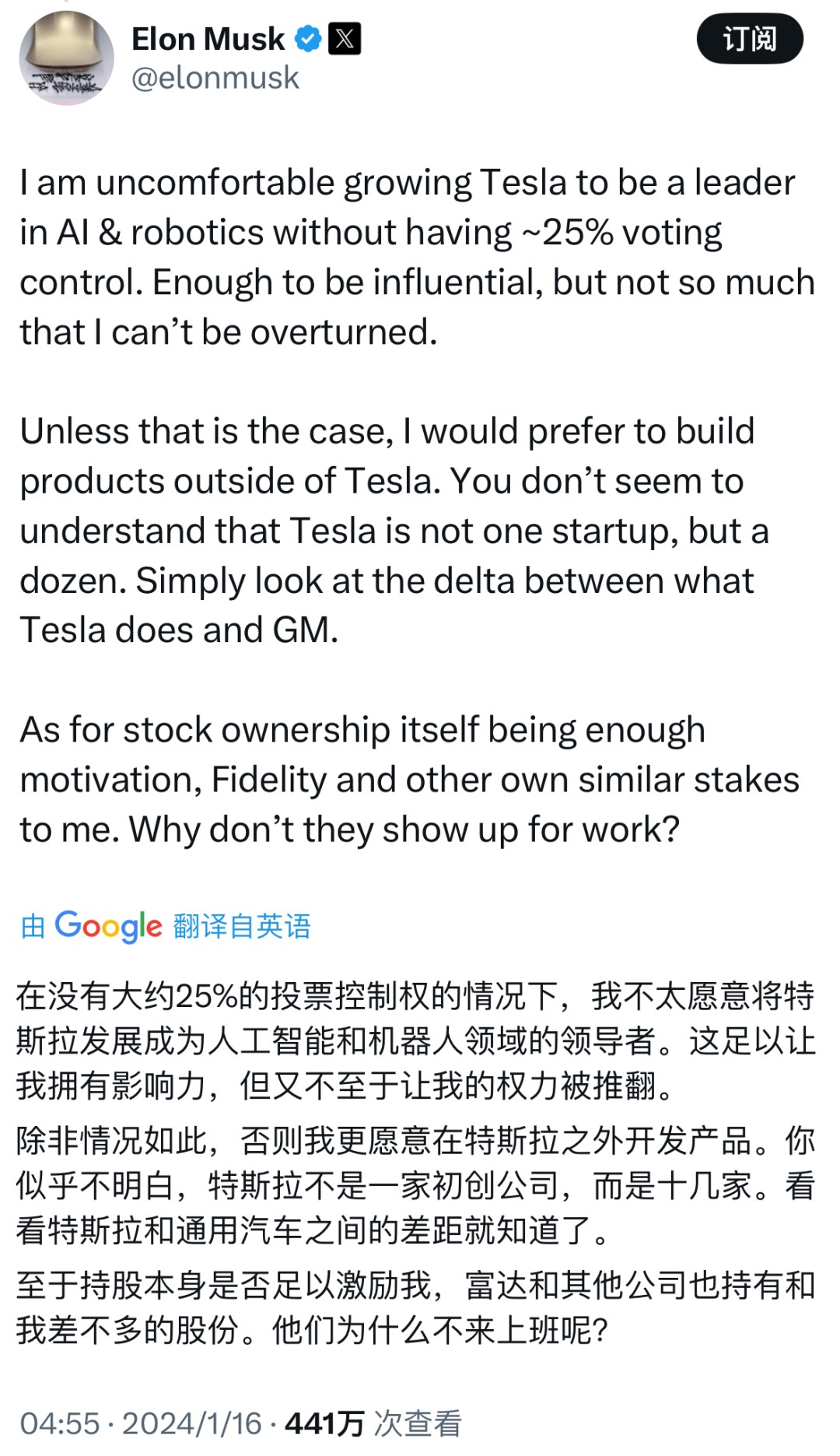Click the verified badge to view verification info
Image resolution: width=840 pixels, height=1456 pixels.
tap(310, 37)
